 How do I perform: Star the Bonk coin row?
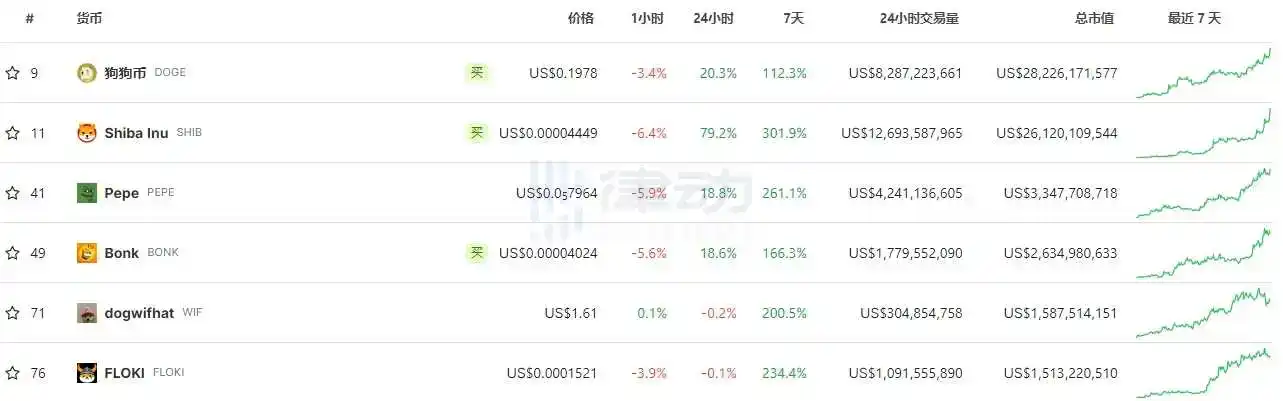(x=13, y=253)
